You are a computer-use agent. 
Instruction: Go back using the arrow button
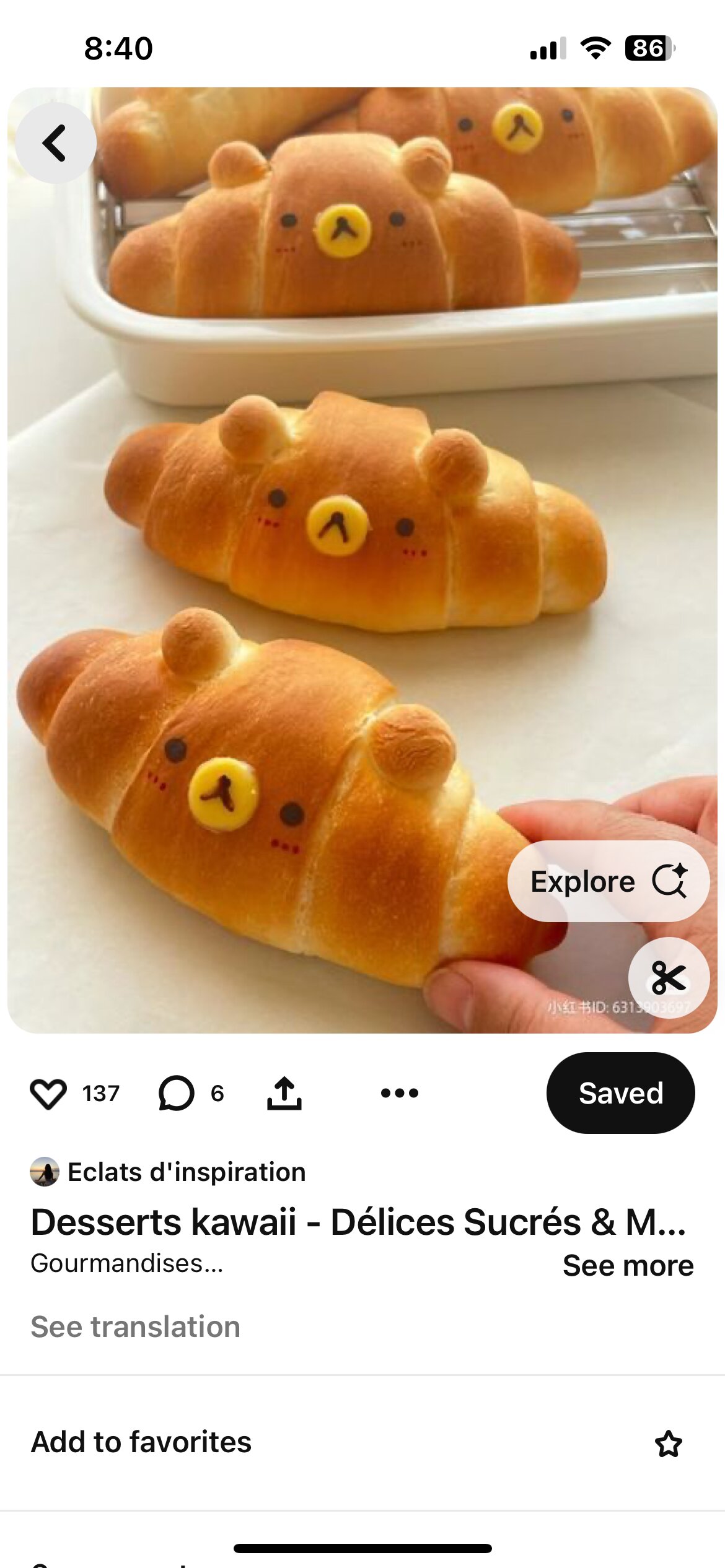[x=56, y=143]
